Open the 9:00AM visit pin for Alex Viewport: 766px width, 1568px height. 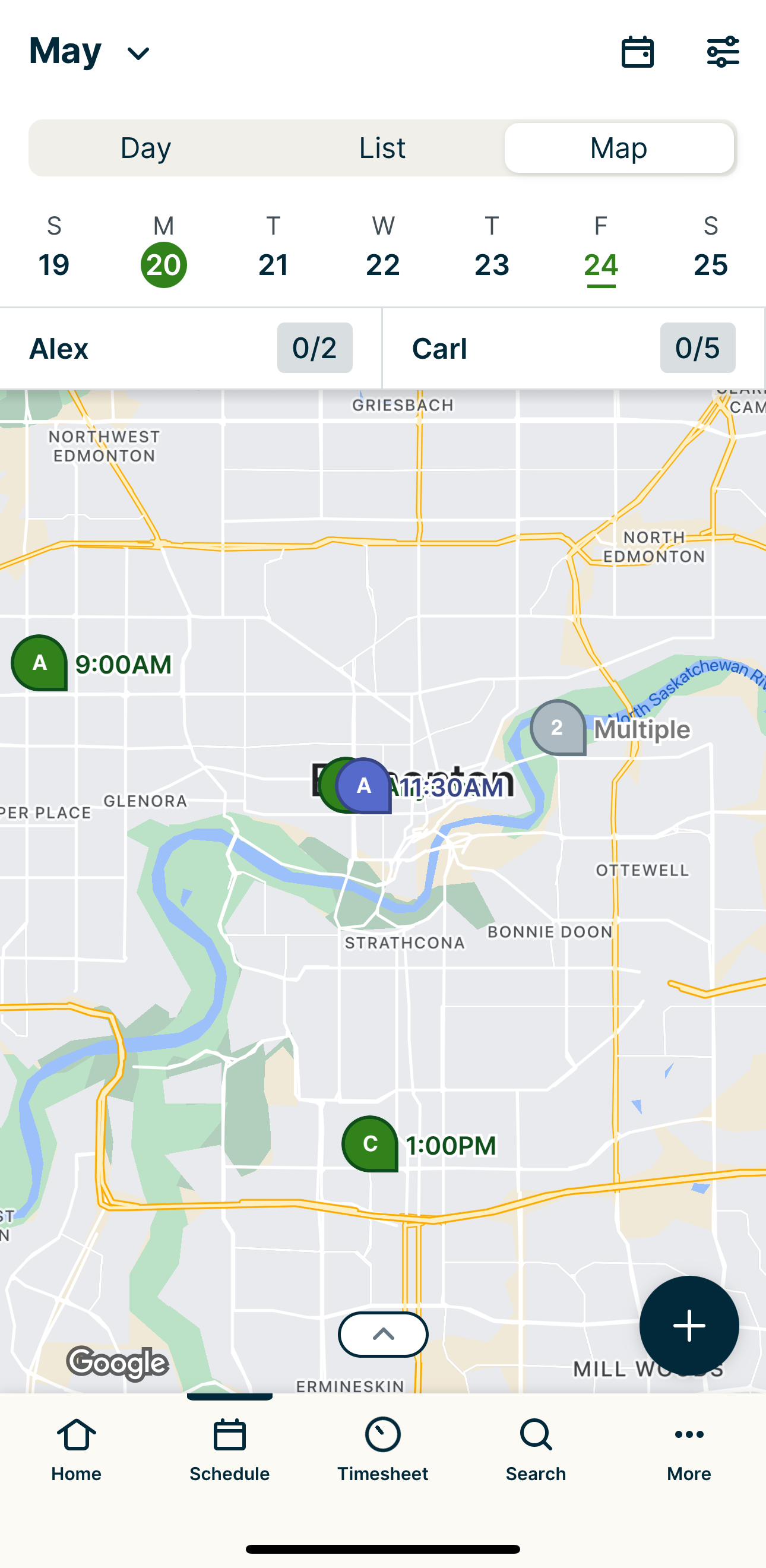[x=40, y=663]
